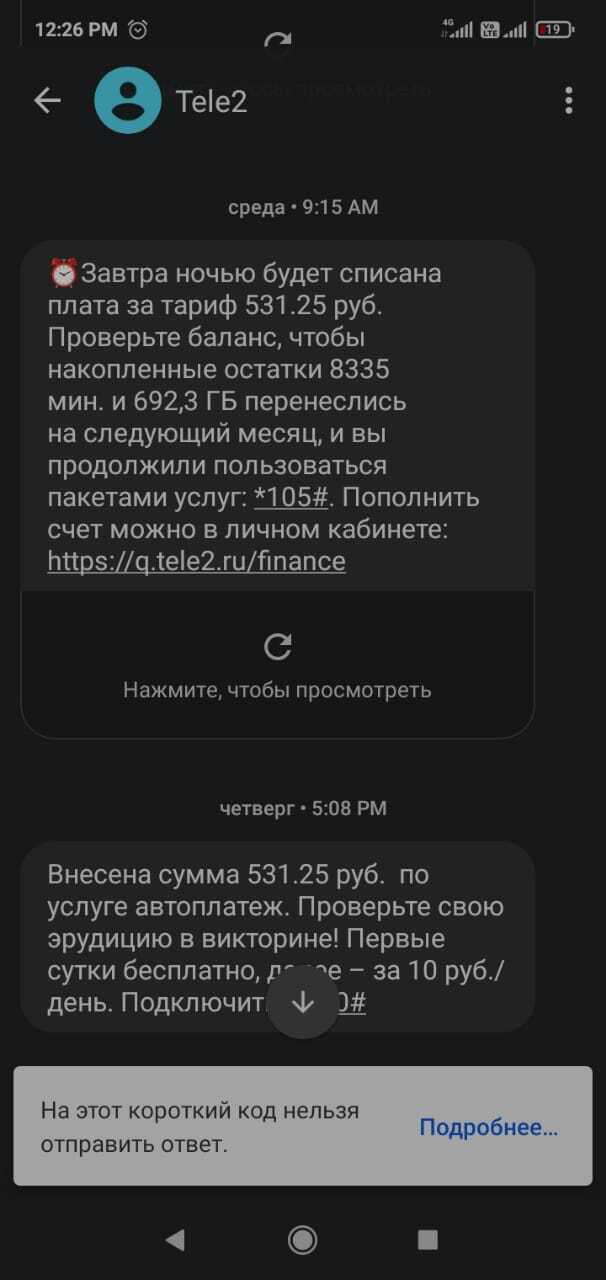This screenshot has height=1280, width=606.
Task: Open the Tele2 contact avatar
Action: click(x=127, y=100)
